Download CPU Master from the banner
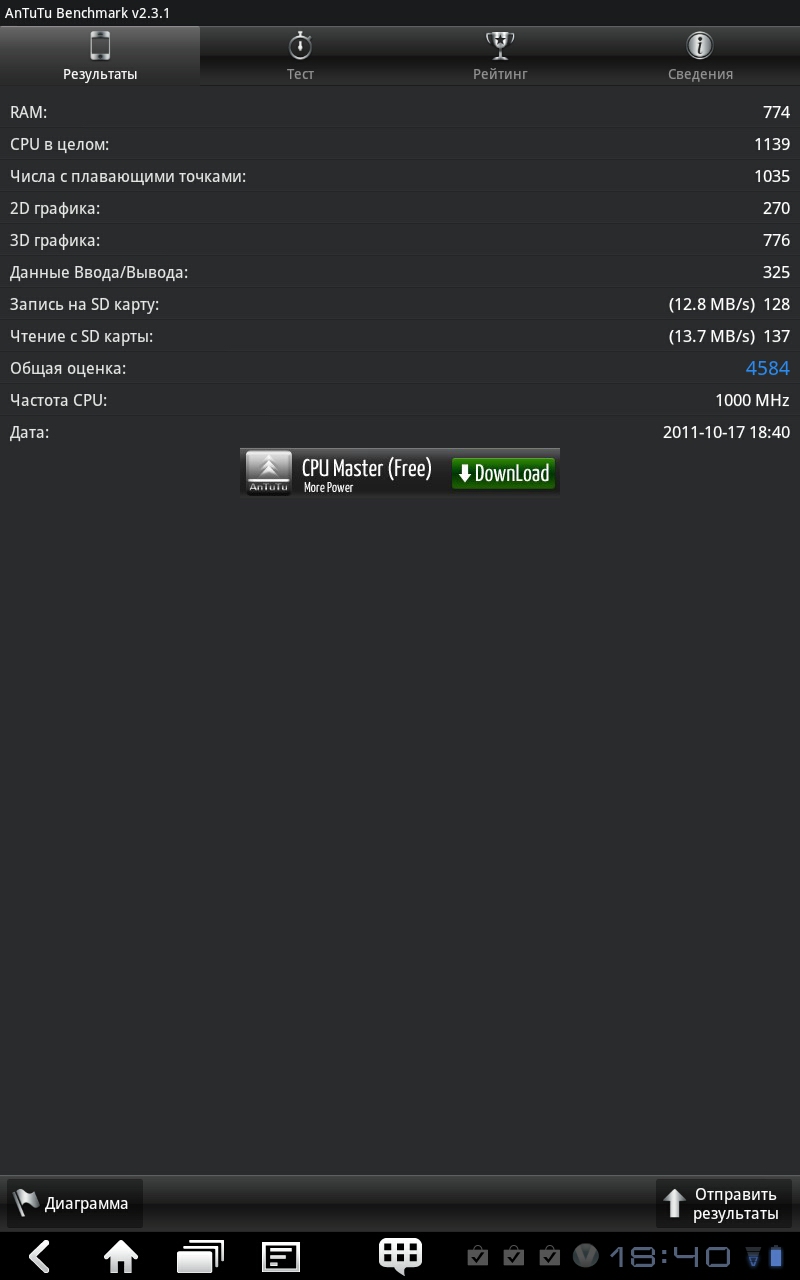 click(x=503, y=473)
